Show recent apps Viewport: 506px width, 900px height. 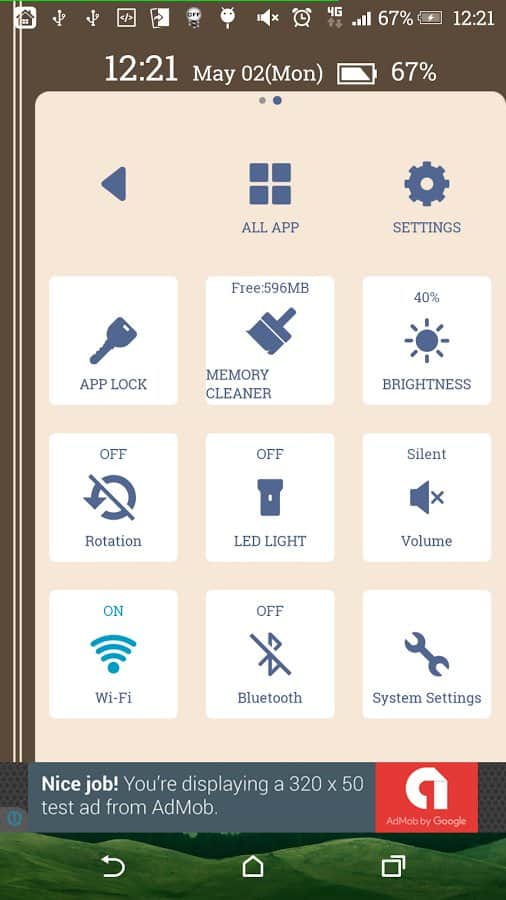[x=393, y=866]
